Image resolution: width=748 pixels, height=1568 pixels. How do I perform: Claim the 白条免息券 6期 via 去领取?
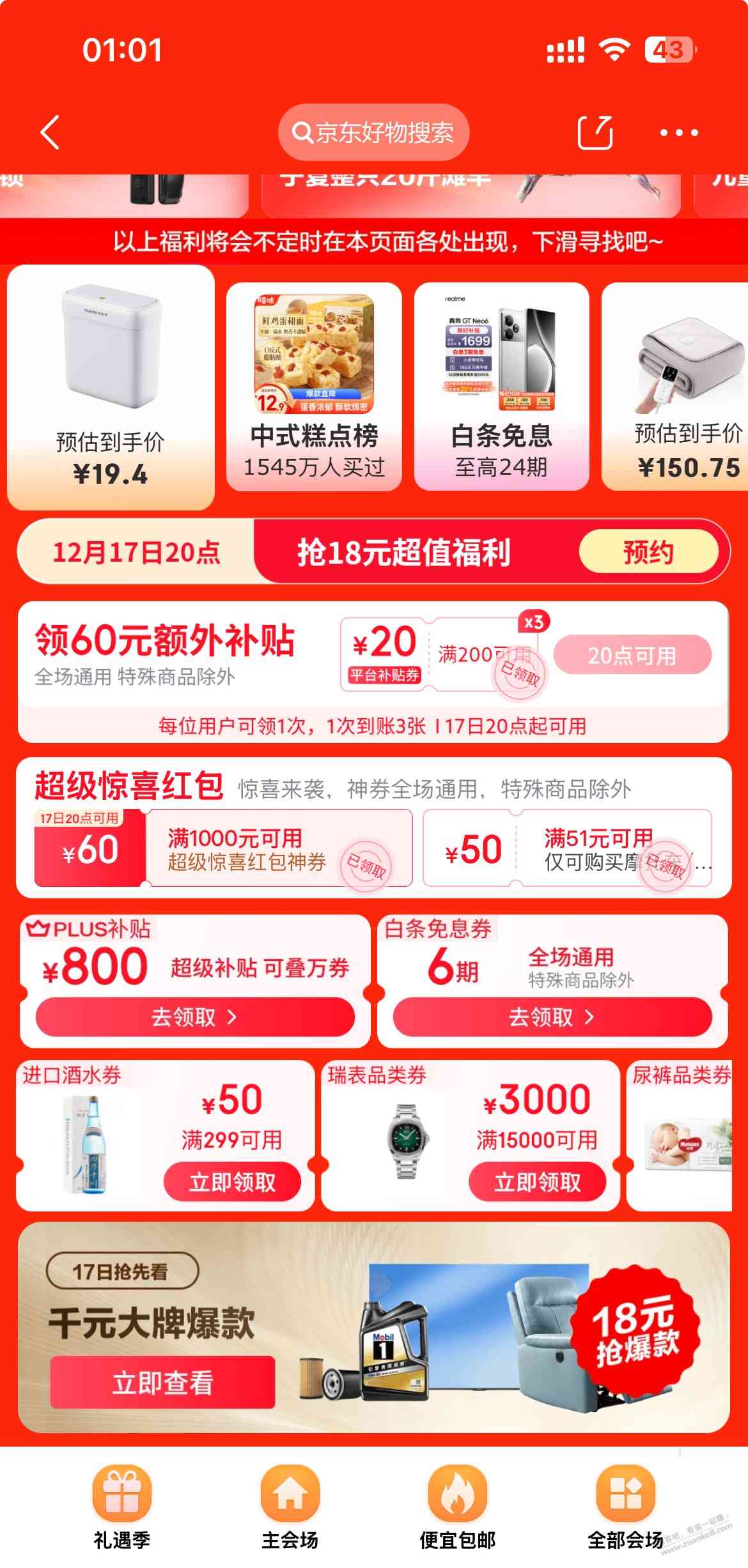pos(552,1017)
